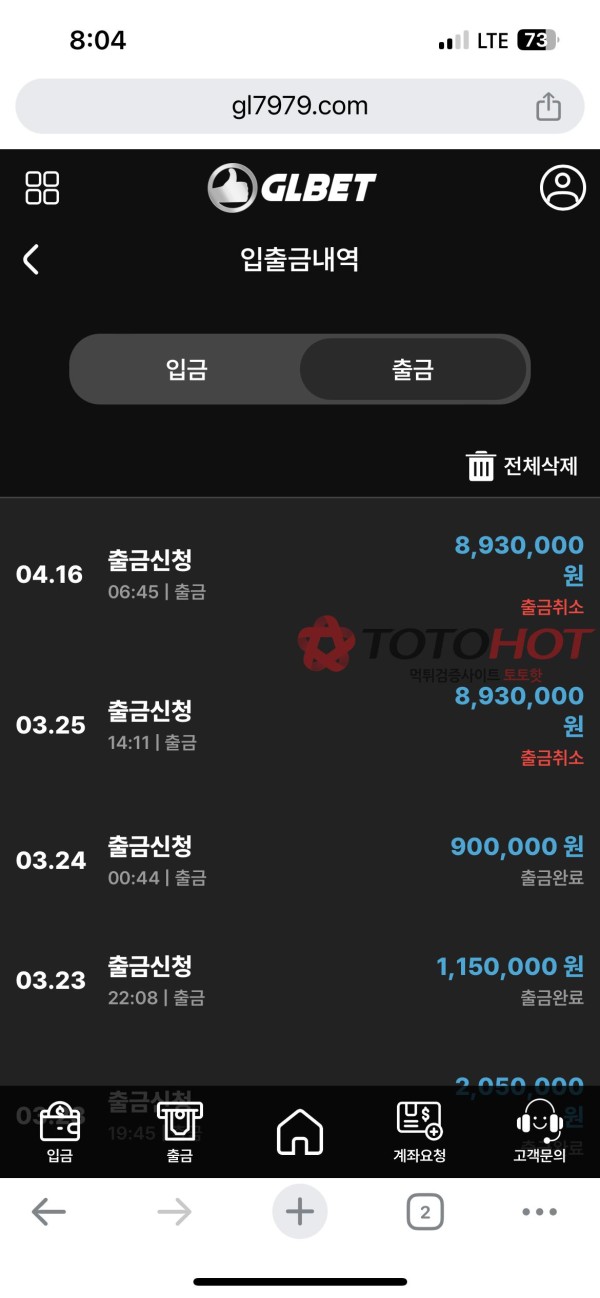Open 고객문의 customer support
Screen dimensions: 600x1298
(x=539, y=1132)
